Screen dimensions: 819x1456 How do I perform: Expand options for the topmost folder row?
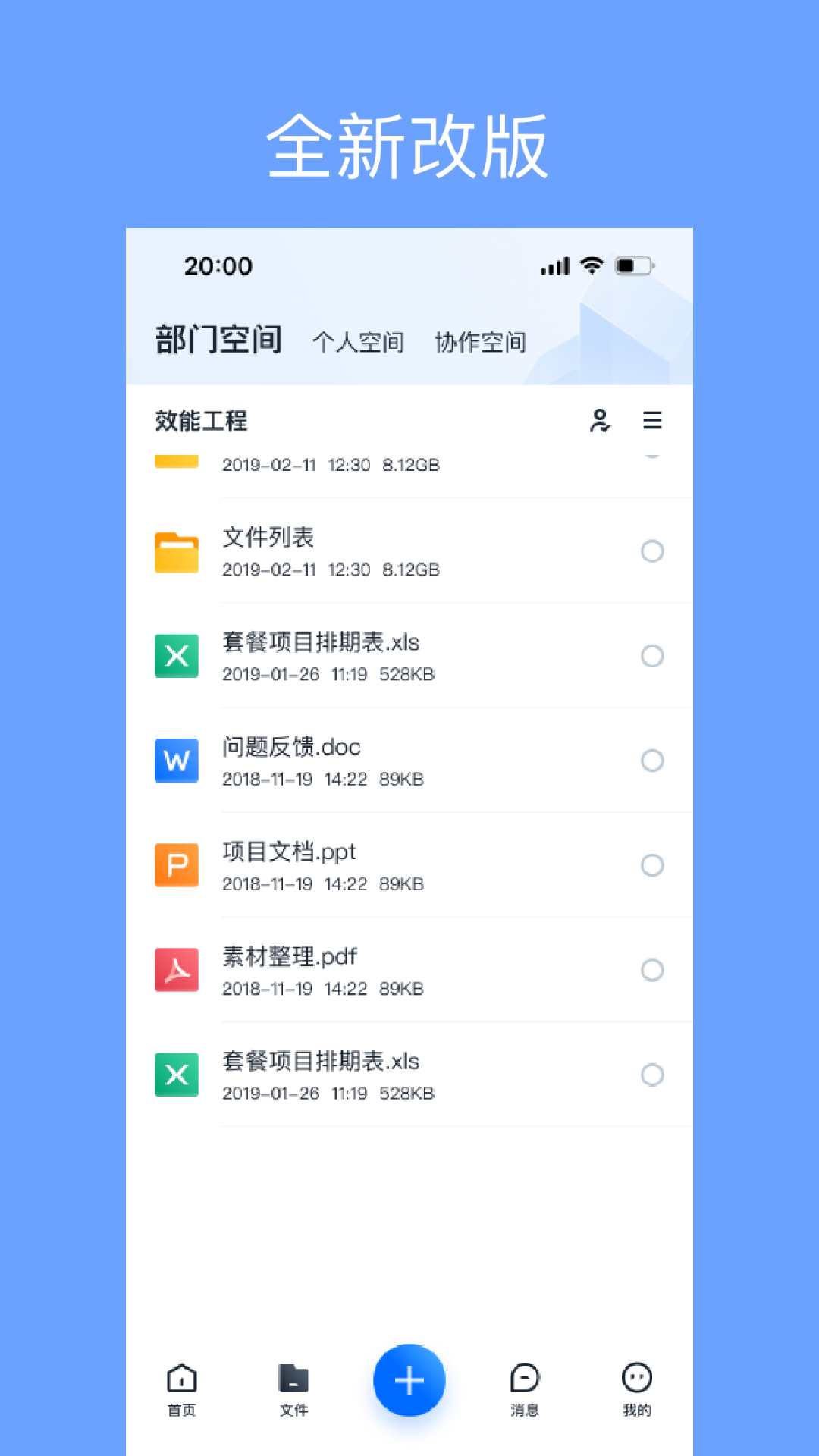pos(653,455)
